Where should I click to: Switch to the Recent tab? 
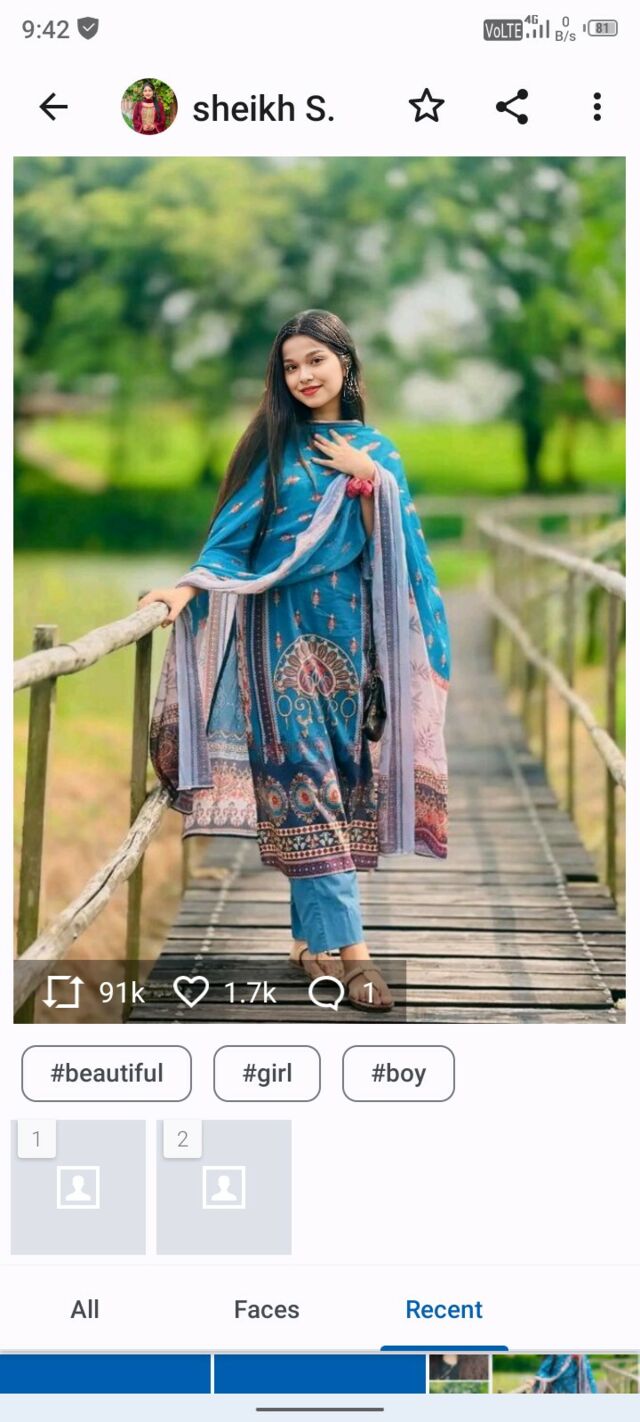point(444,1309)
